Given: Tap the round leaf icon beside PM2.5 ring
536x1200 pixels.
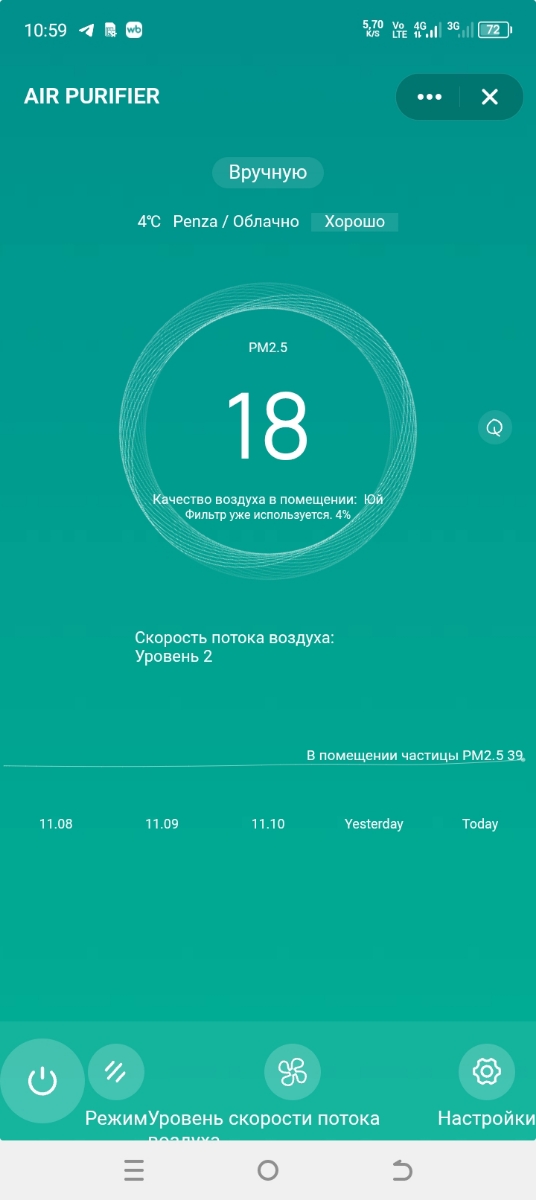Looking at the screenshot, I should click(494, 427).
